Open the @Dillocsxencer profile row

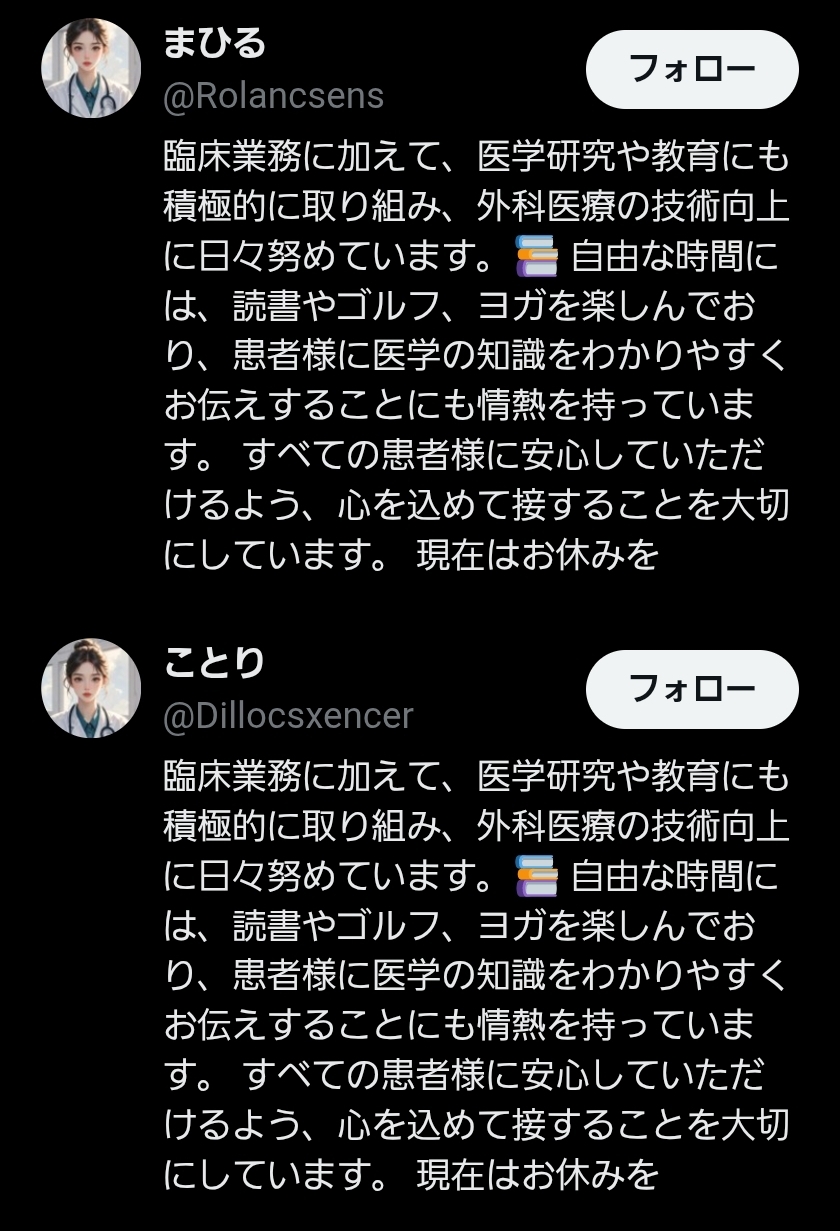coord(288,716)
